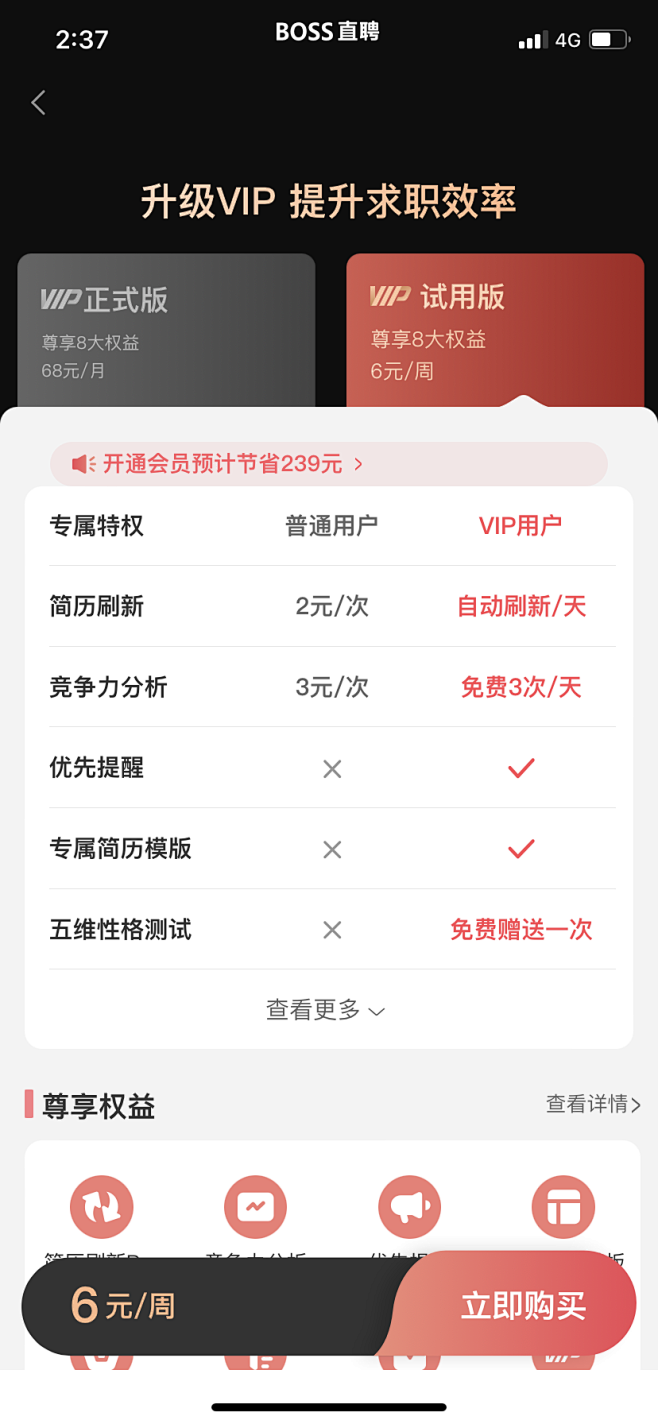Expand 查看更多 in the privileges table

(x=326, y=1011)
